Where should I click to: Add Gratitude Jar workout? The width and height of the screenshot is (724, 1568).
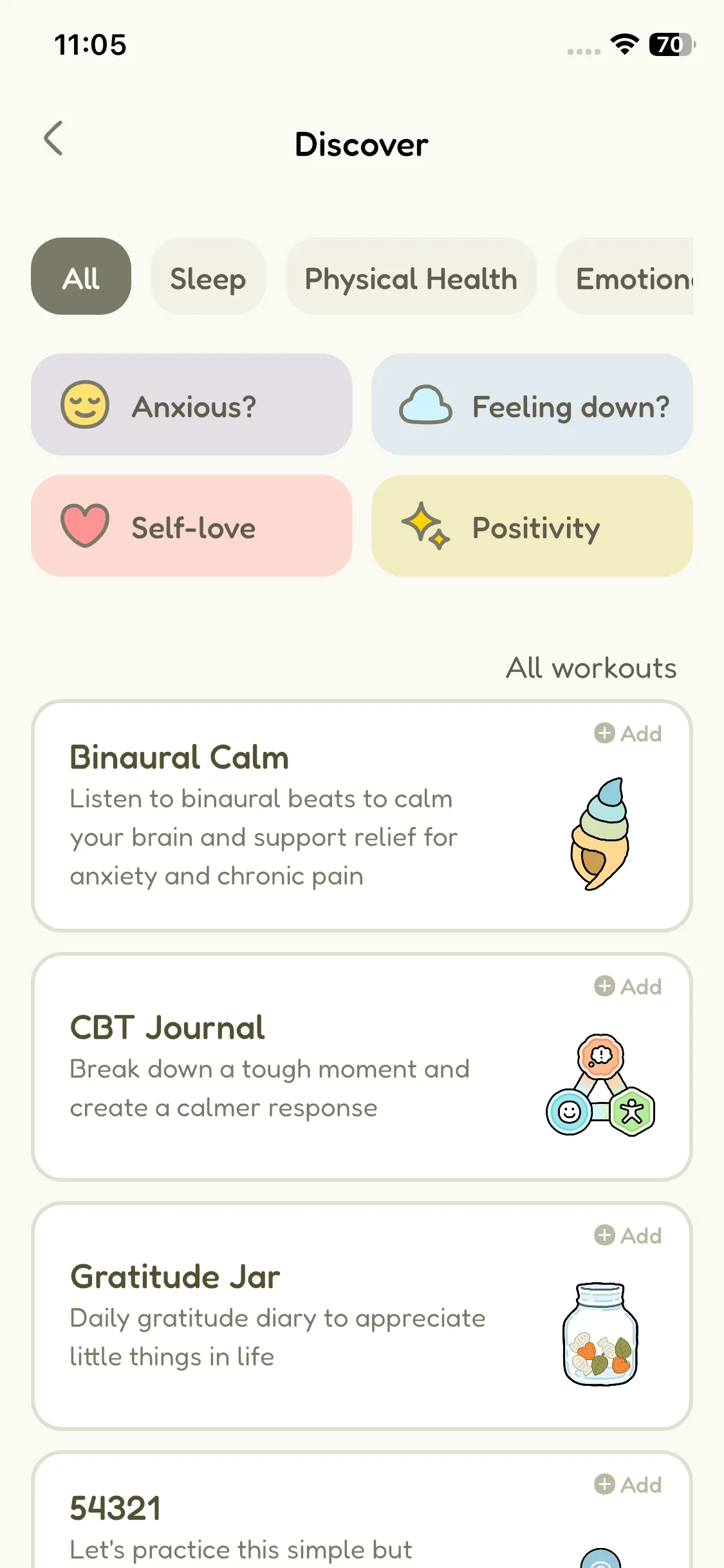pos(628,1235)
